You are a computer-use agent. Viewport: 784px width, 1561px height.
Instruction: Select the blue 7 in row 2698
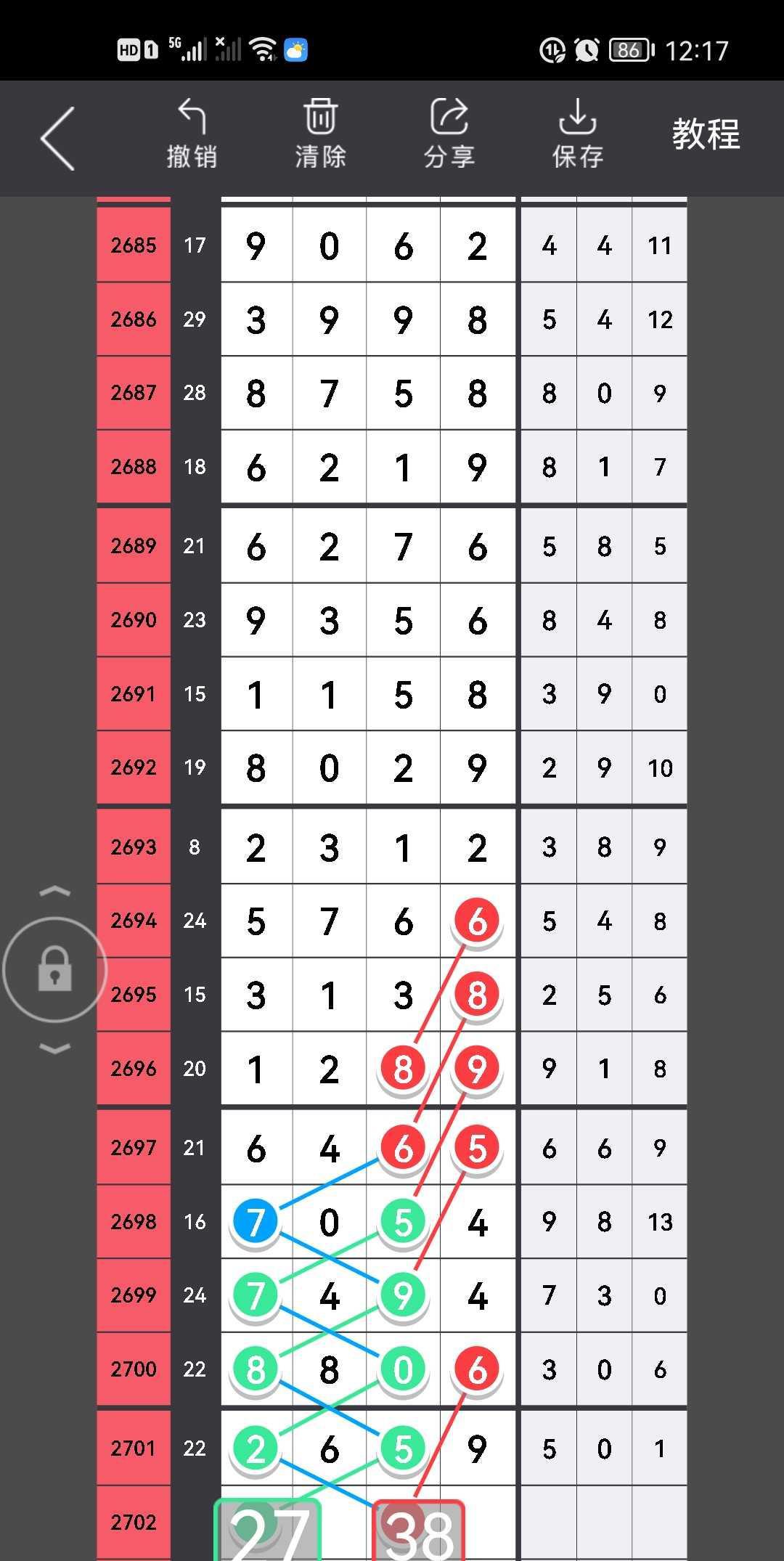click(x=256, y=1222)
